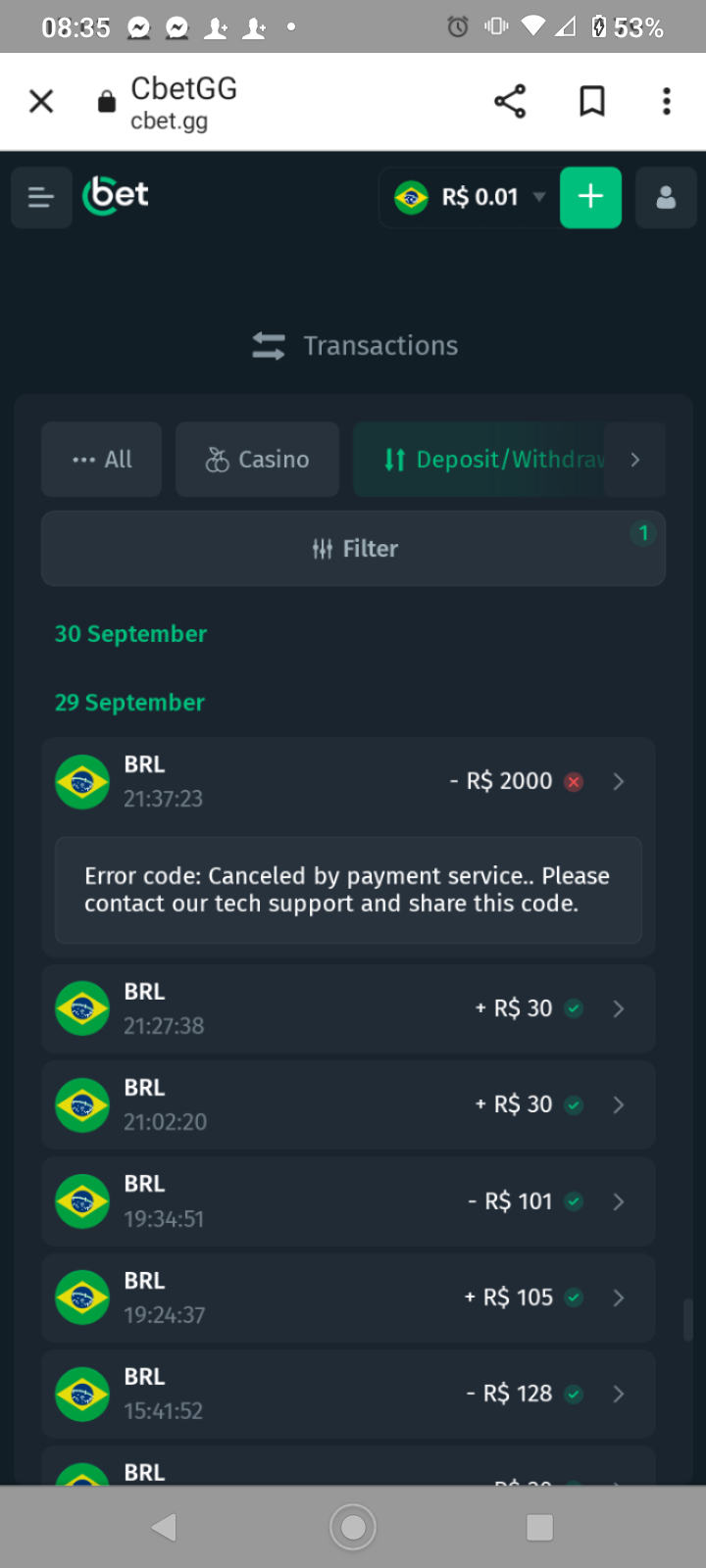Tap the green plus deposit button
The image size is (706, 1568).
tap(590, 197)
